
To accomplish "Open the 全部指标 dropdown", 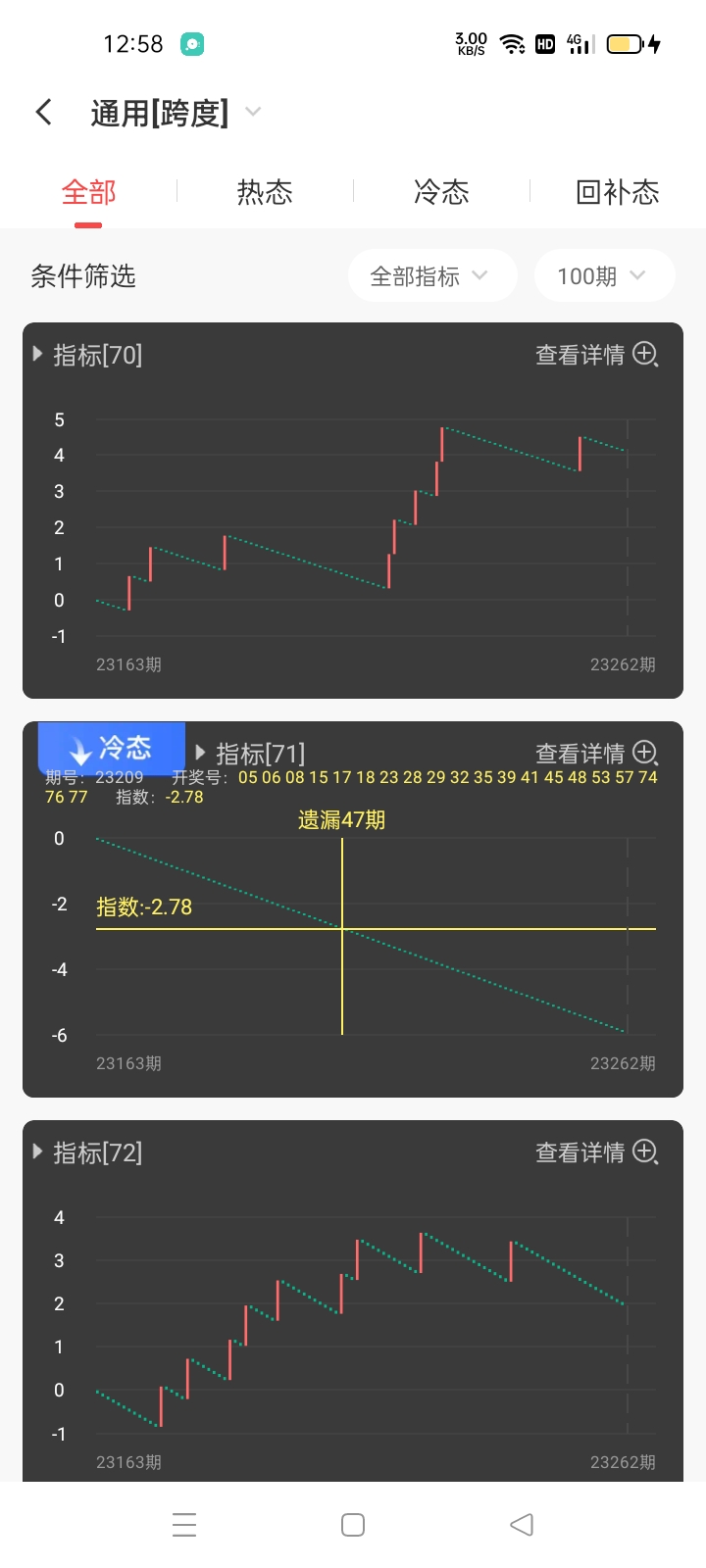I will click(x=432, y=275).
